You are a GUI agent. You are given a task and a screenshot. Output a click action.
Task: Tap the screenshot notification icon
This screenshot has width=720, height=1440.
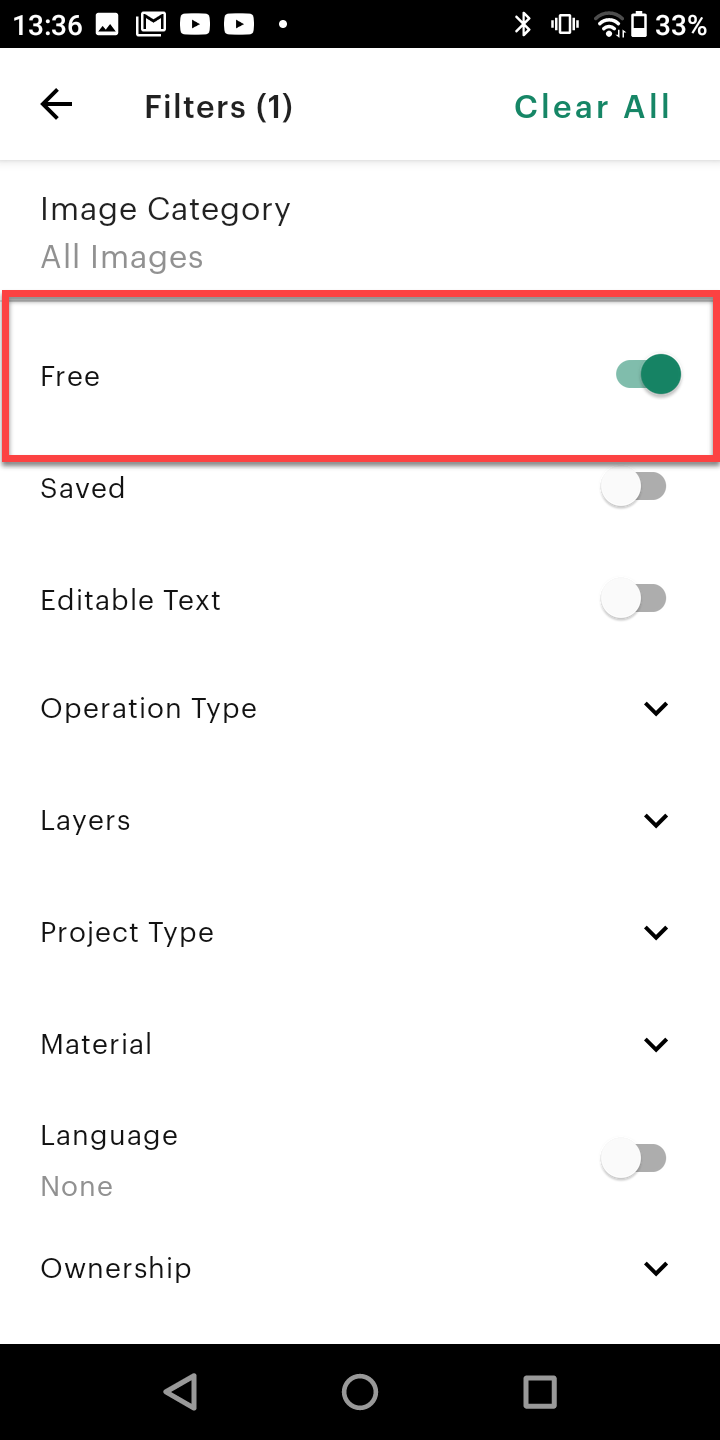click(x=108, y=25)
